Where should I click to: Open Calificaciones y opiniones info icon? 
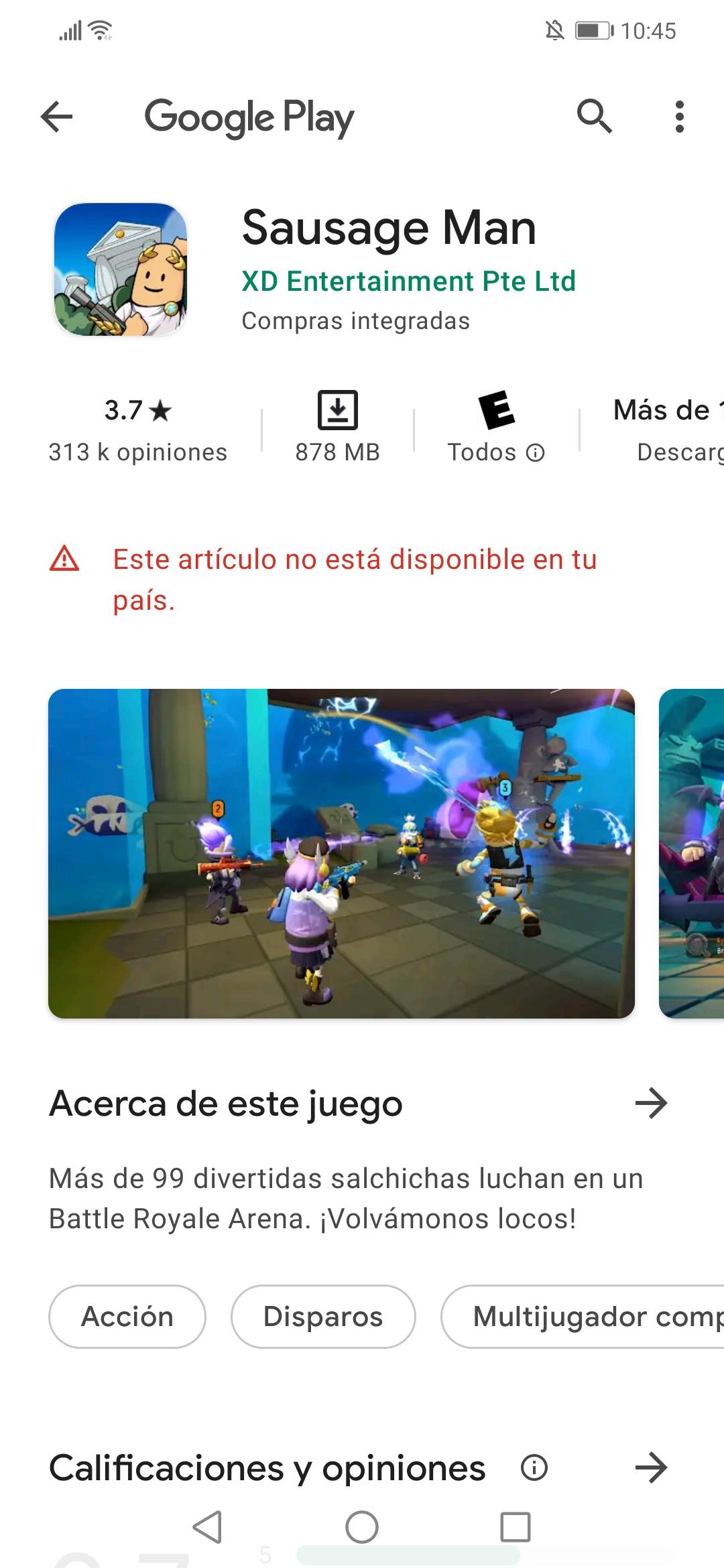pyautogui.click(x=534, y=1468)
